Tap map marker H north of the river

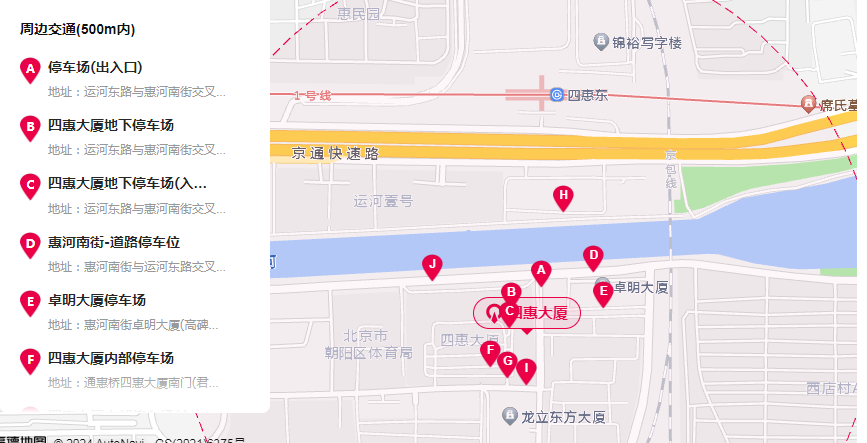tap(563, 196)
